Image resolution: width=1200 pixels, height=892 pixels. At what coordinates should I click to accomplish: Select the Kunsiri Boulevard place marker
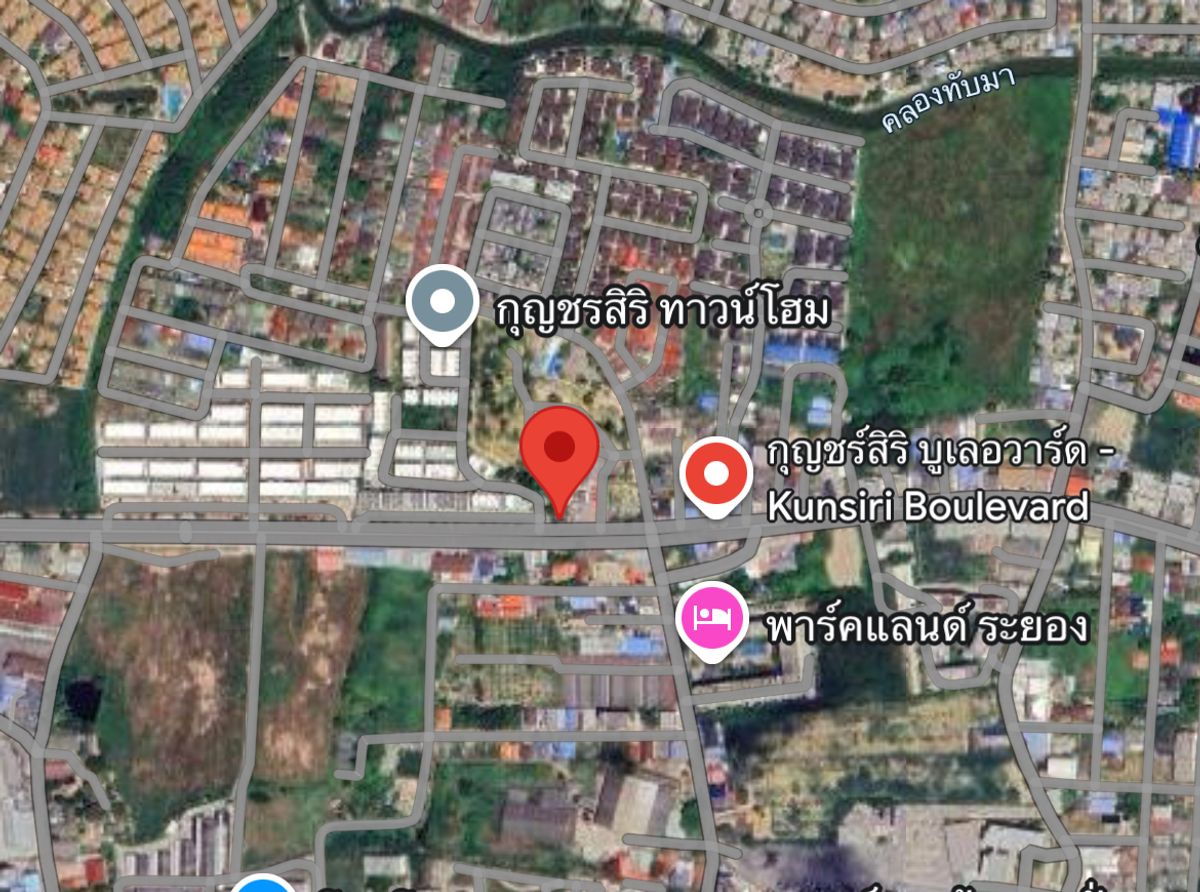point(716,474)
